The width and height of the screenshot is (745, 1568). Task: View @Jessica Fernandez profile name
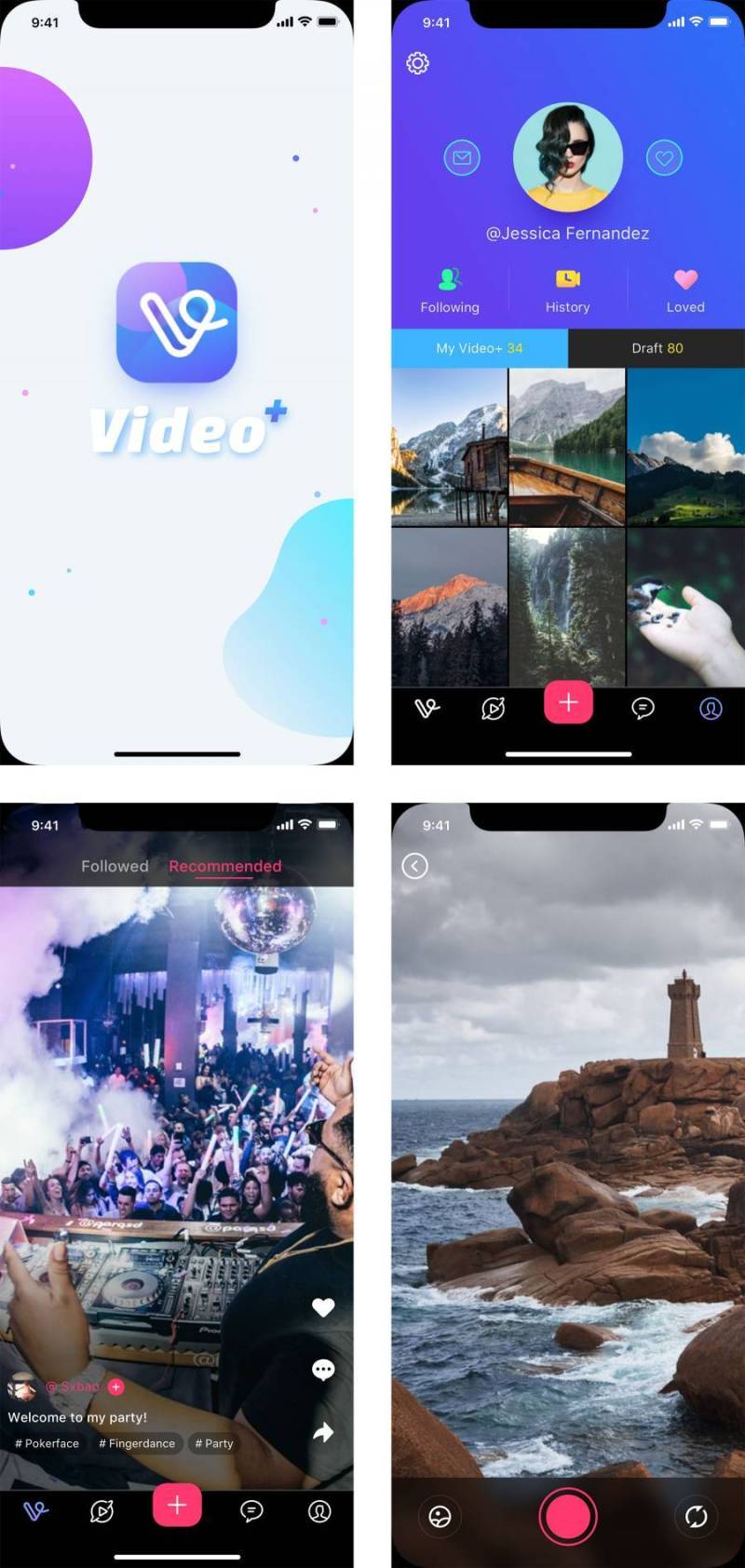click(567, 234)
